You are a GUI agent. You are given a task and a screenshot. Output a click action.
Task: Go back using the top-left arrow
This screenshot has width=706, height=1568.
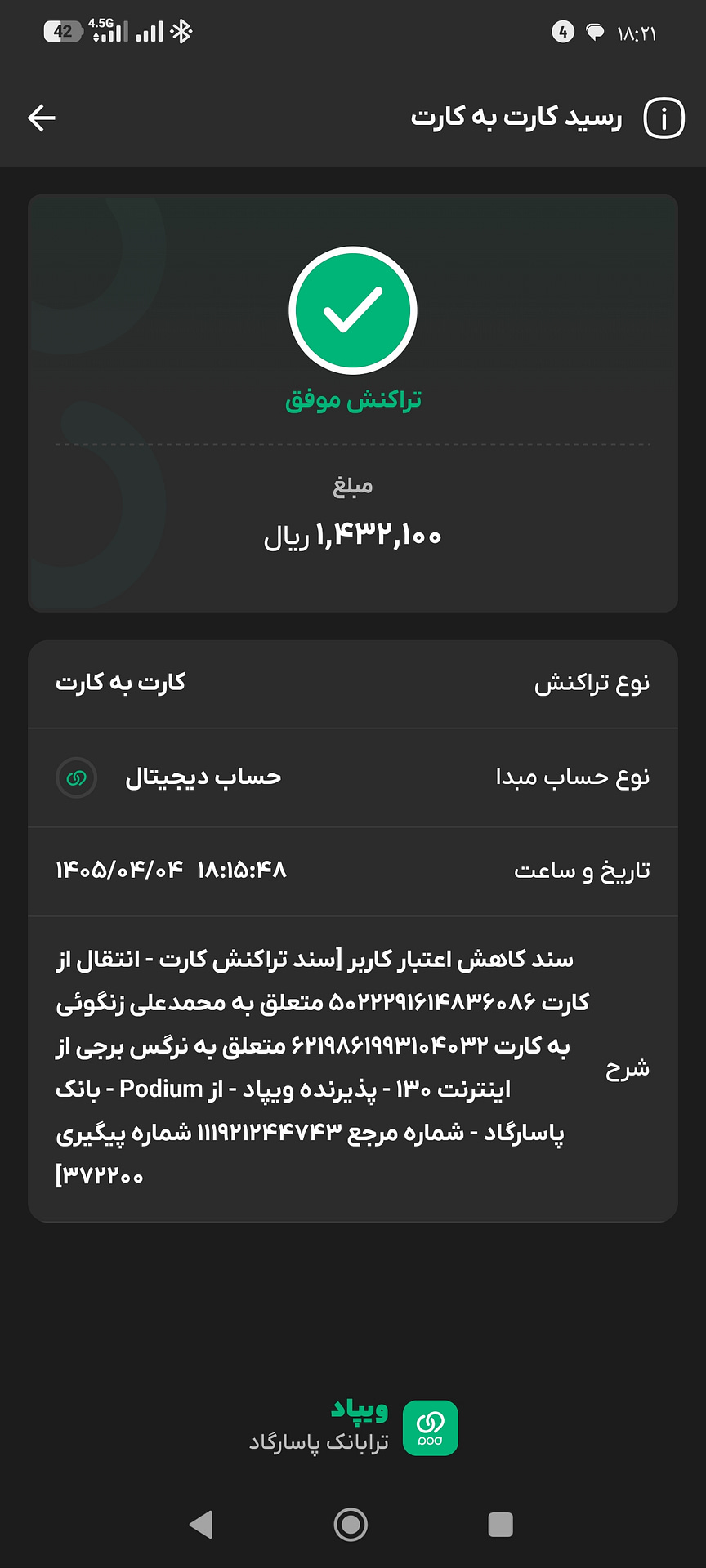[x=41, y=118]
